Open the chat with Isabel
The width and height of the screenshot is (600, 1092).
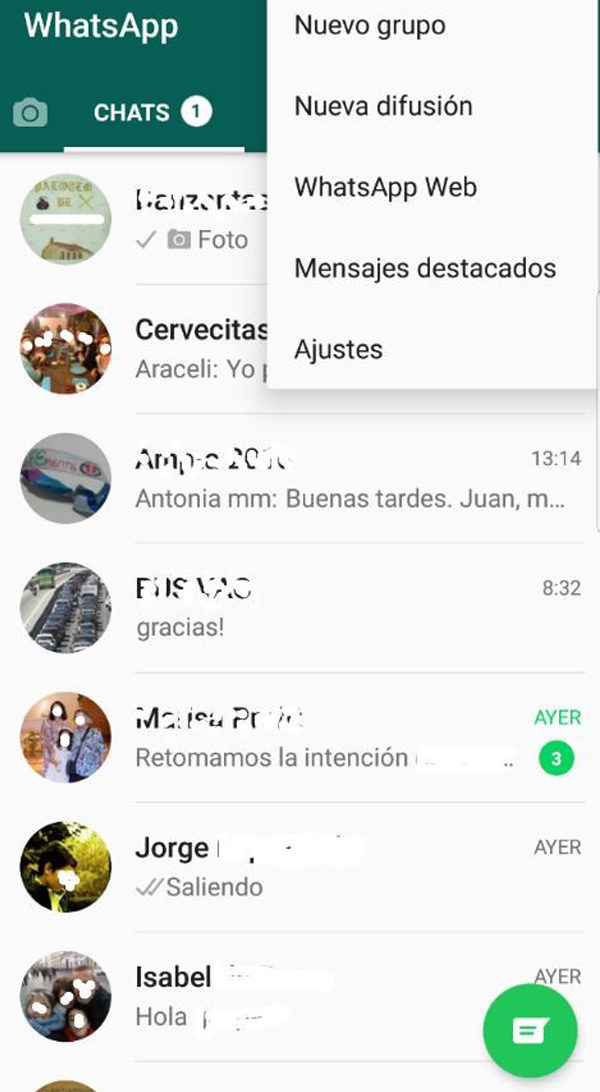point(300,995)
